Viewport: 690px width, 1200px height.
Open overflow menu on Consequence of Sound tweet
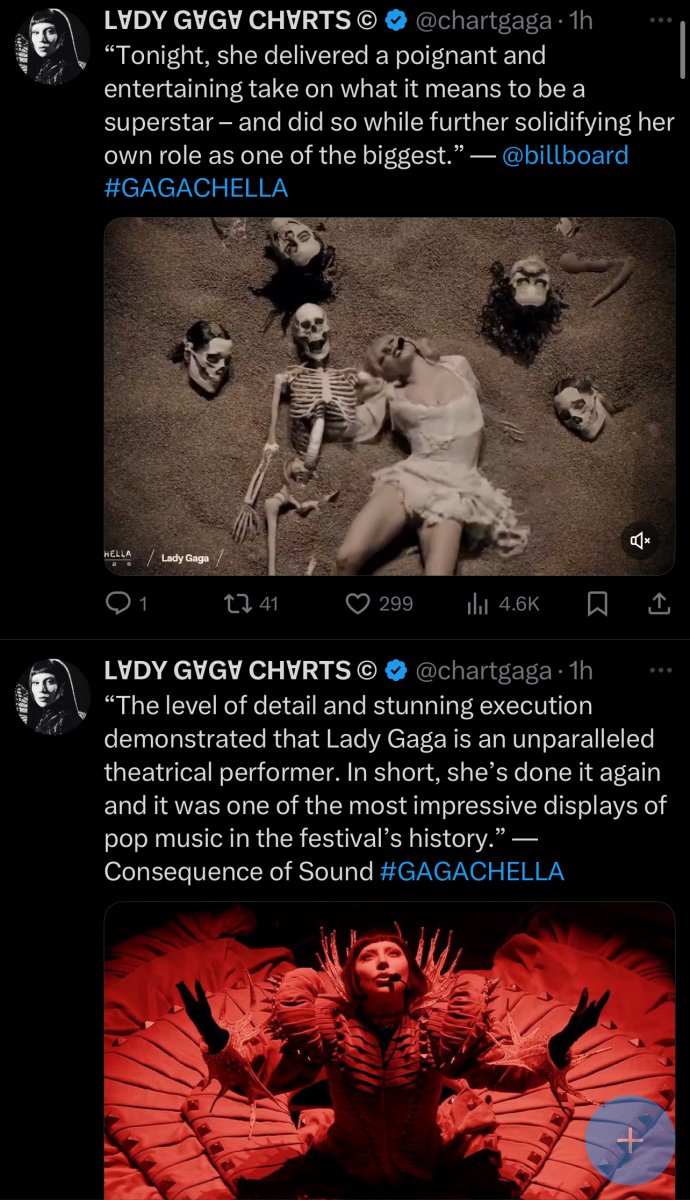(661, 669)
